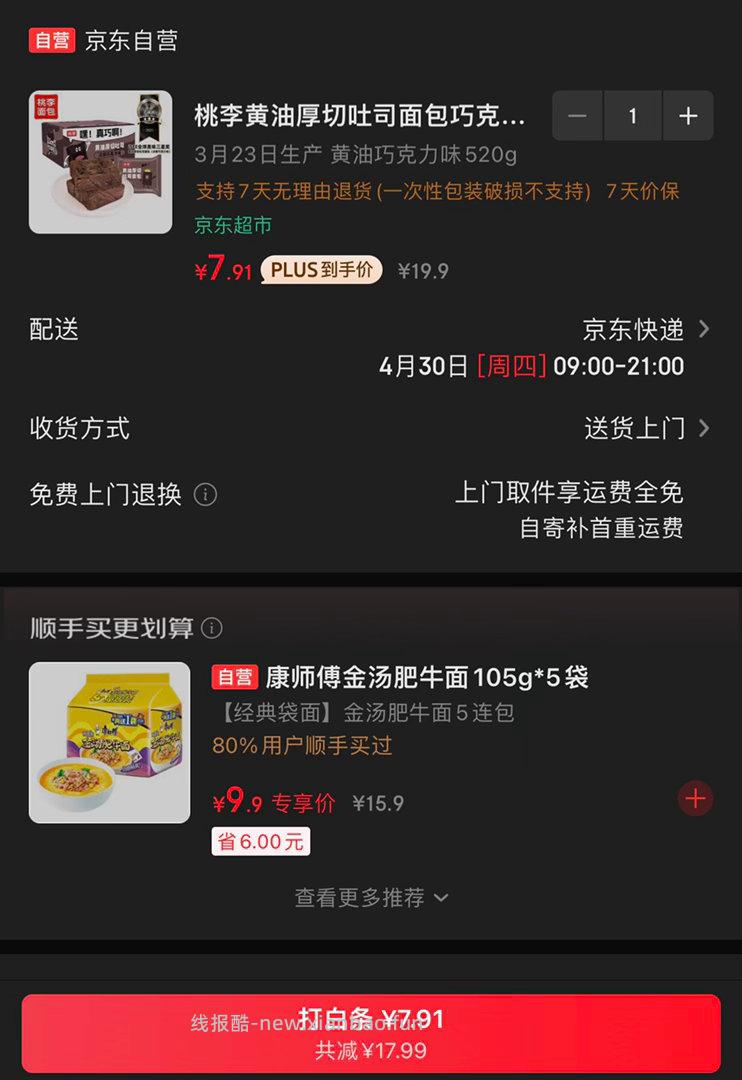The height and width of the screenshot is (1080, 742).
Task: Select the PLUS到手价 price badge
Action: (x=319, y=271)
